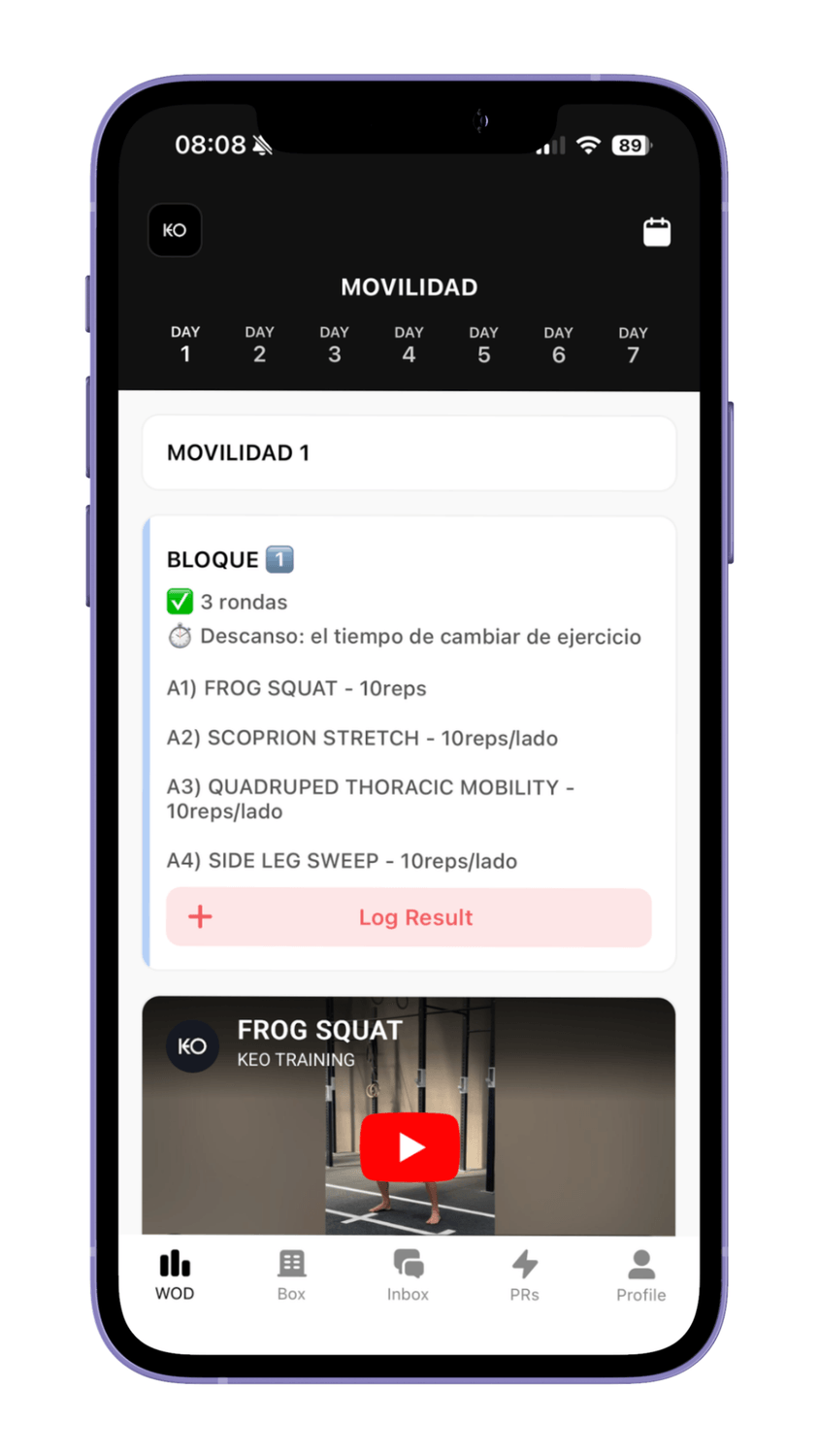
Task: Switch to Day 5
Action: [x=483, y=345]
